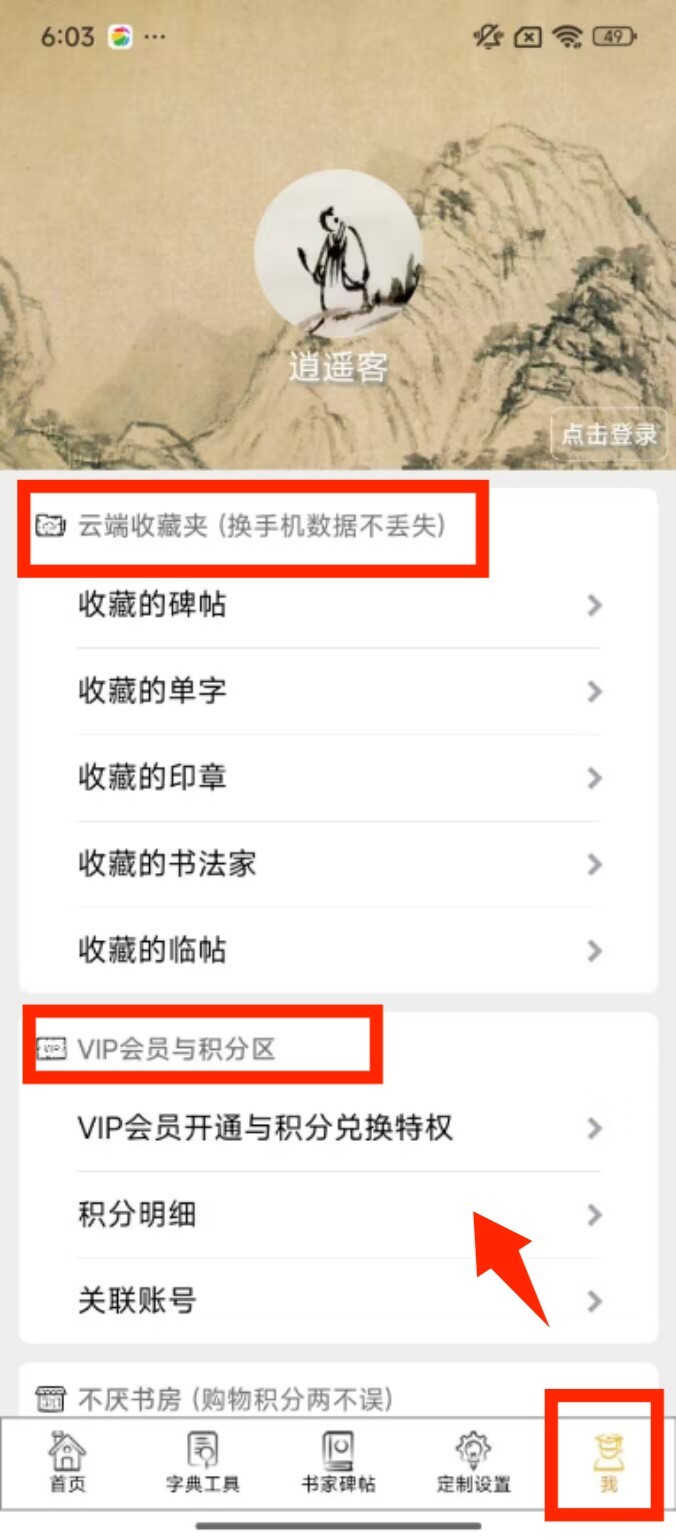Go to the 书家碑帖 tab
This screenshot has height=1540, width=676.
pyautogui.click(x=338, y=1462)
